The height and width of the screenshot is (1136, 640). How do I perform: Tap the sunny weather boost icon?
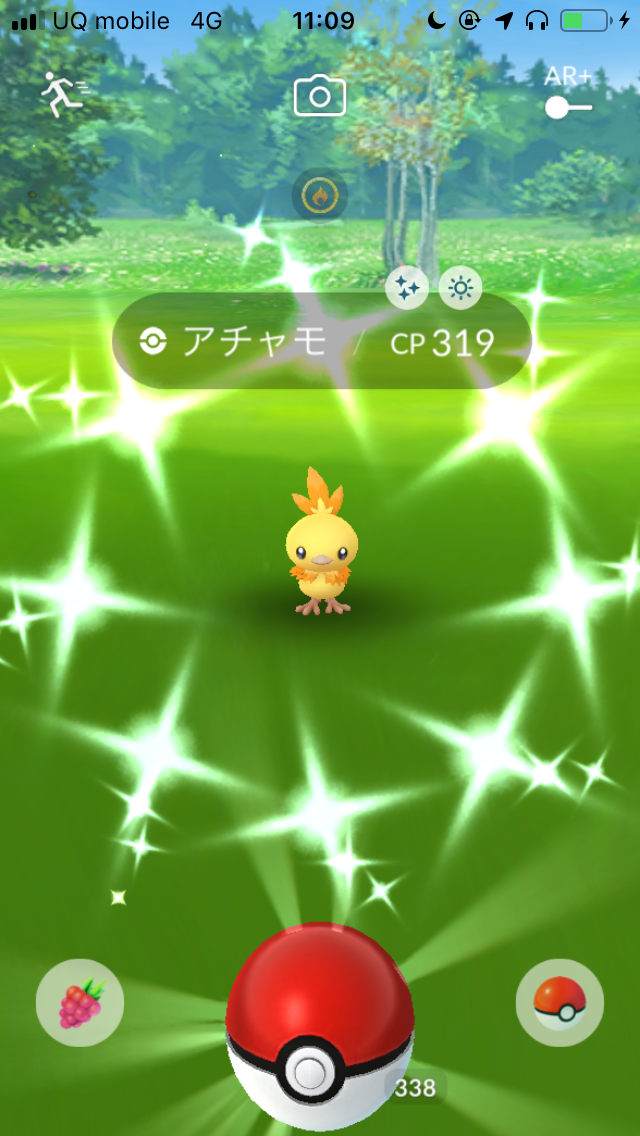click(460, 289)
